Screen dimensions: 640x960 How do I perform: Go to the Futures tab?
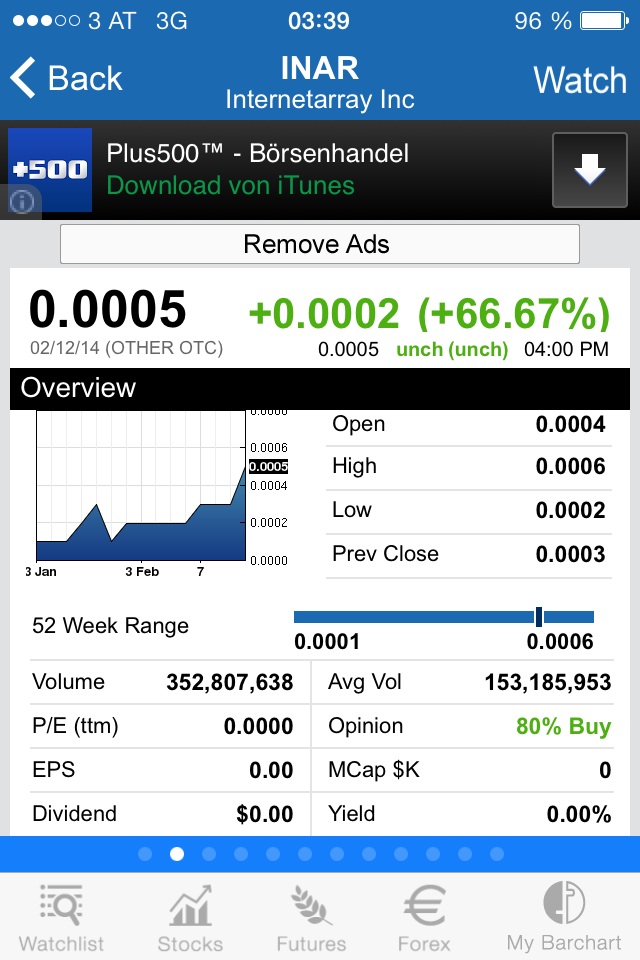pos(311,917)
